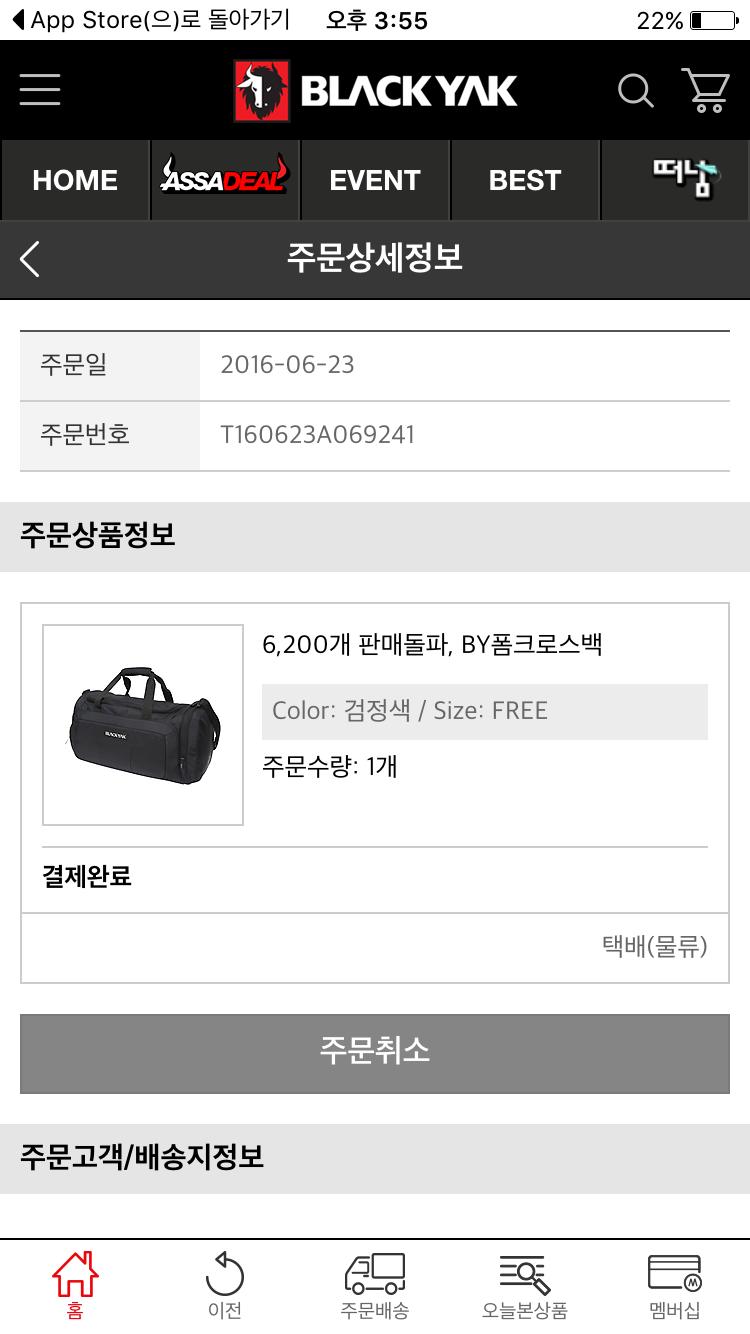Open the shopping cart
The width and height of the screenshot is (750, 1334).
[706, 90]
